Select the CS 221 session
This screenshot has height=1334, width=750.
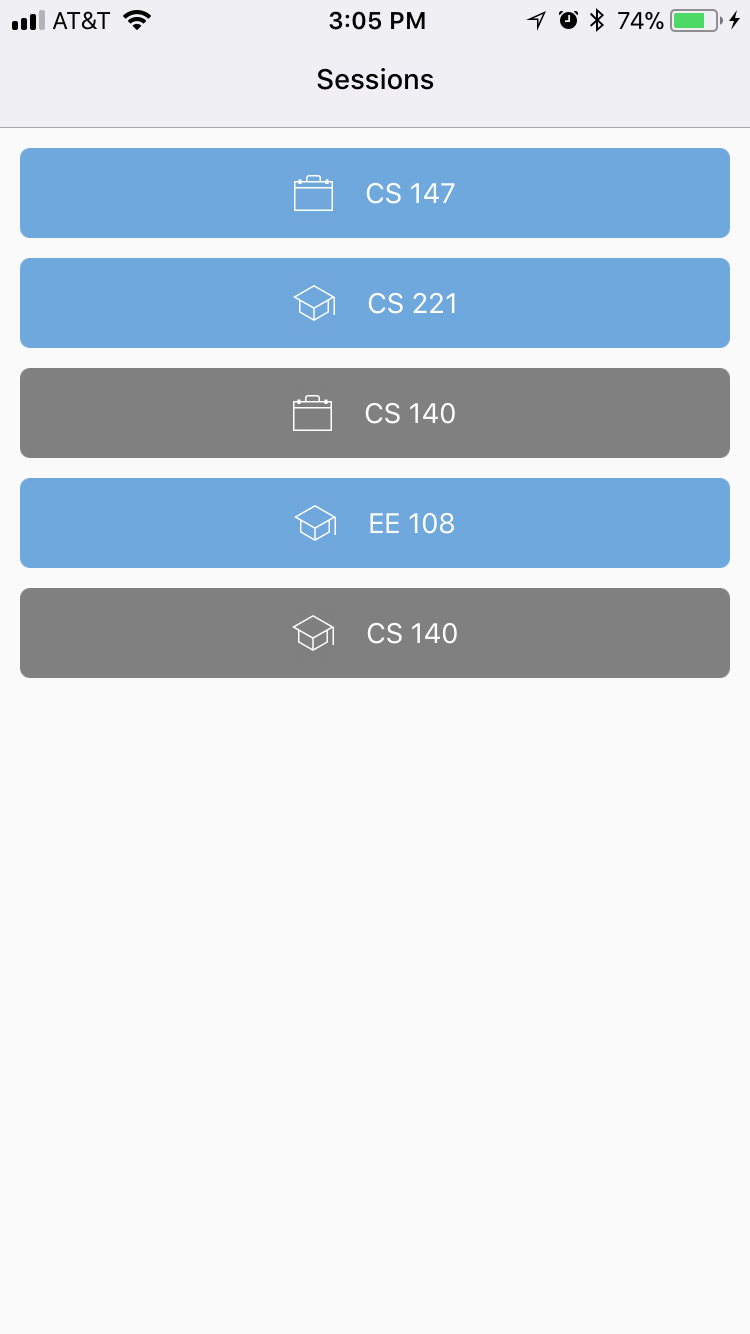click(x=375, y=303)
